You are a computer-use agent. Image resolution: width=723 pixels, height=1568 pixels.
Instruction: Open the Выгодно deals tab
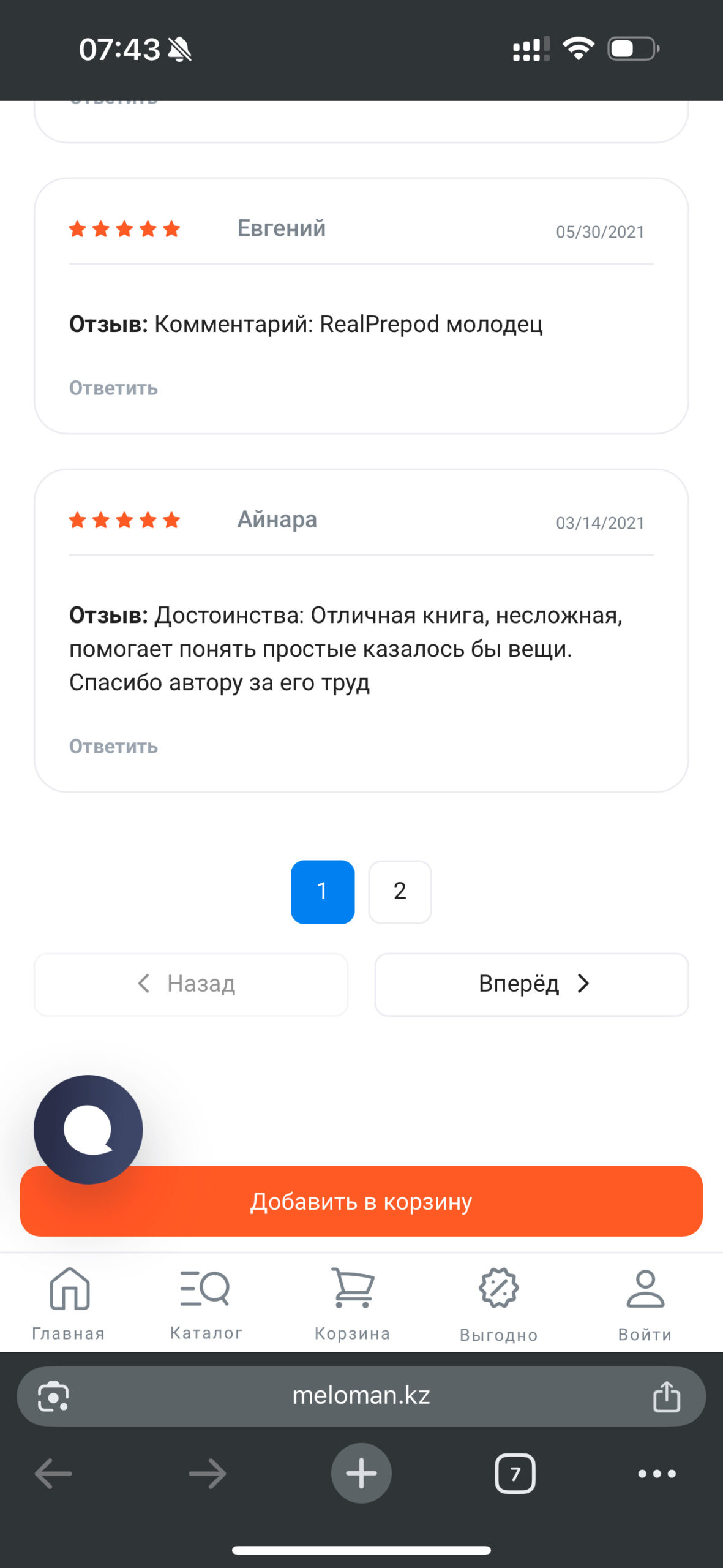coord(499,1303)
